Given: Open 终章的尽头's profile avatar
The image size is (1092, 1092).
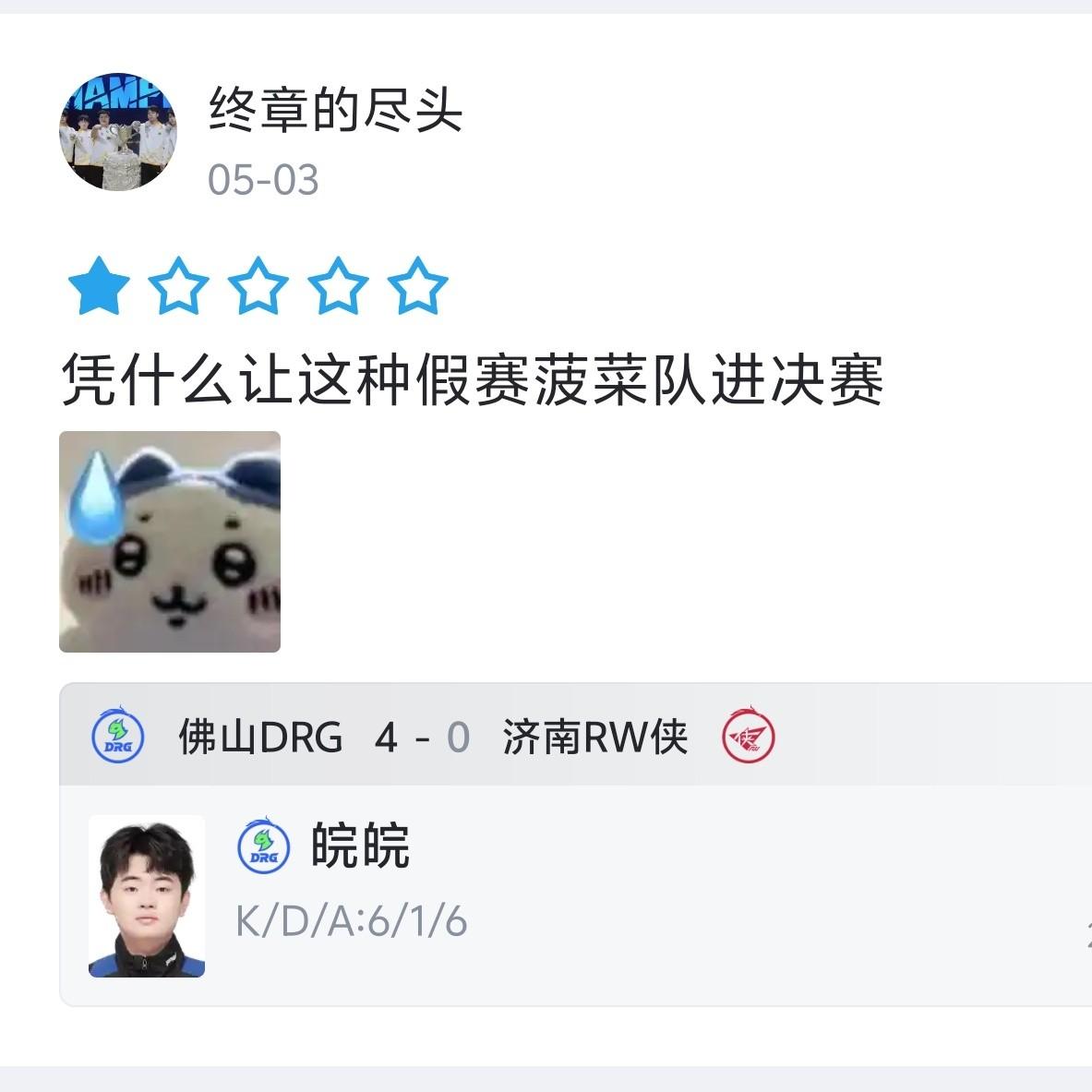Looking at the screenshot, I should 117,132.
